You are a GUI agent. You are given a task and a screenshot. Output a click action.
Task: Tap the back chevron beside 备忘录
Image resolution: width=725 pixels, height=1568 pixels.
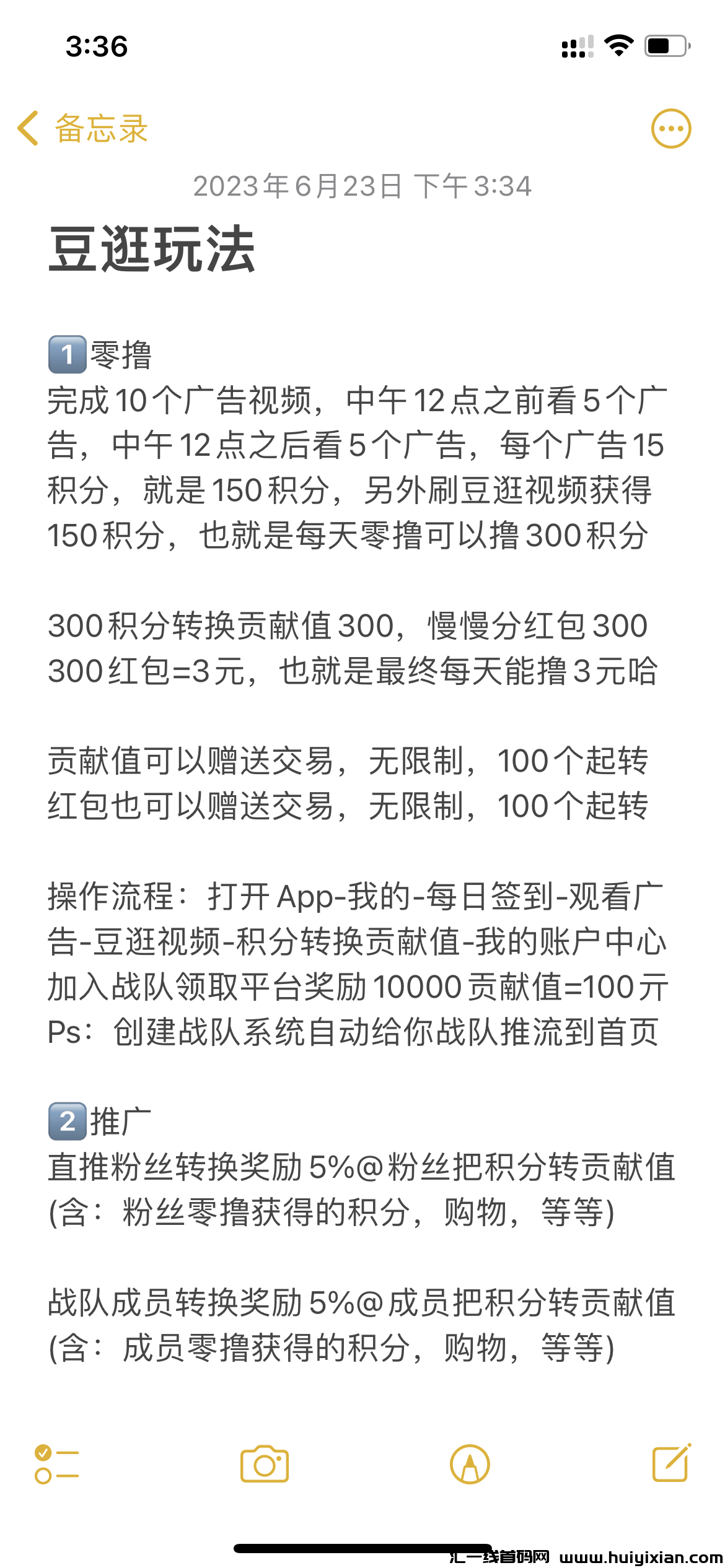(x=27, y=129)
